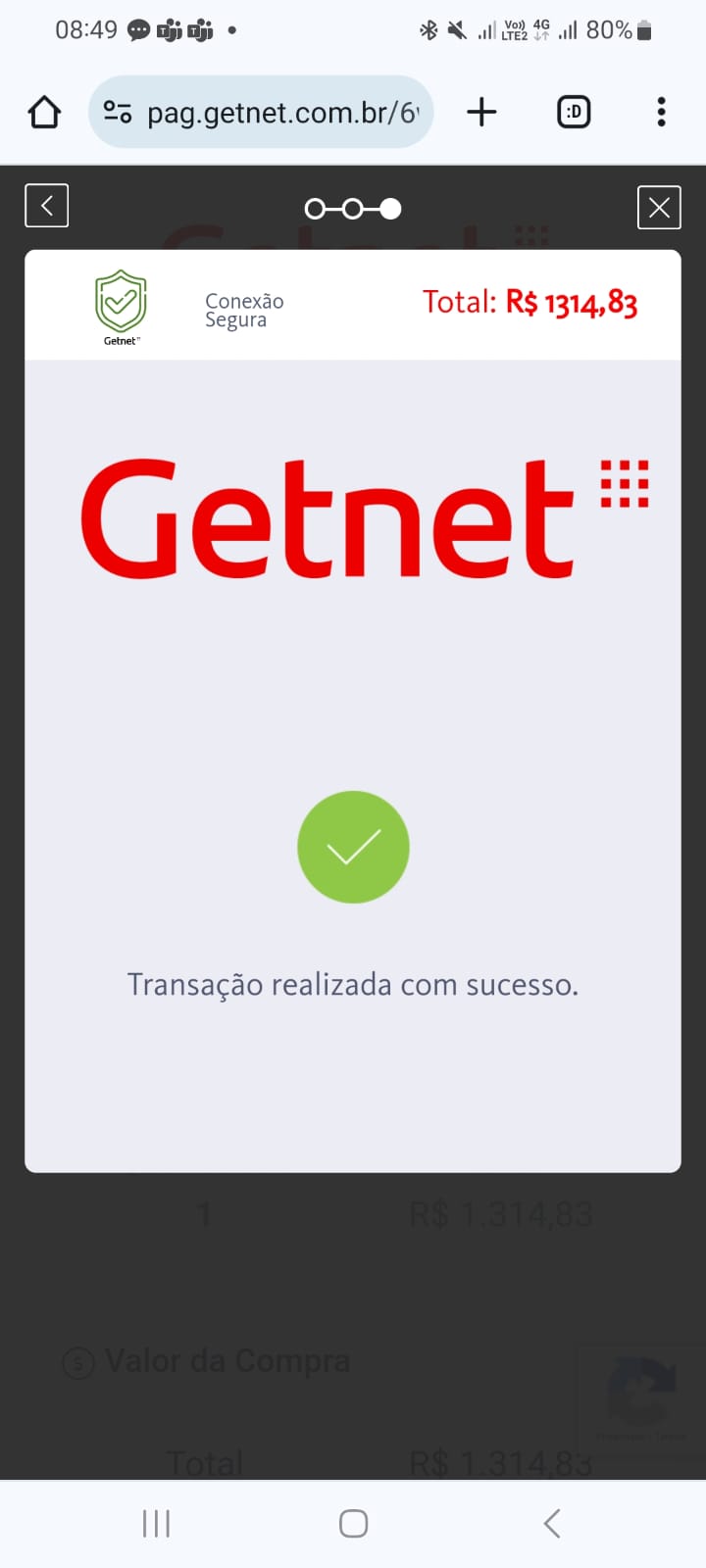The height and width of the screenshot is (1568, 706).
Task: View site info icon in address bar
Action: coord(118,113)
